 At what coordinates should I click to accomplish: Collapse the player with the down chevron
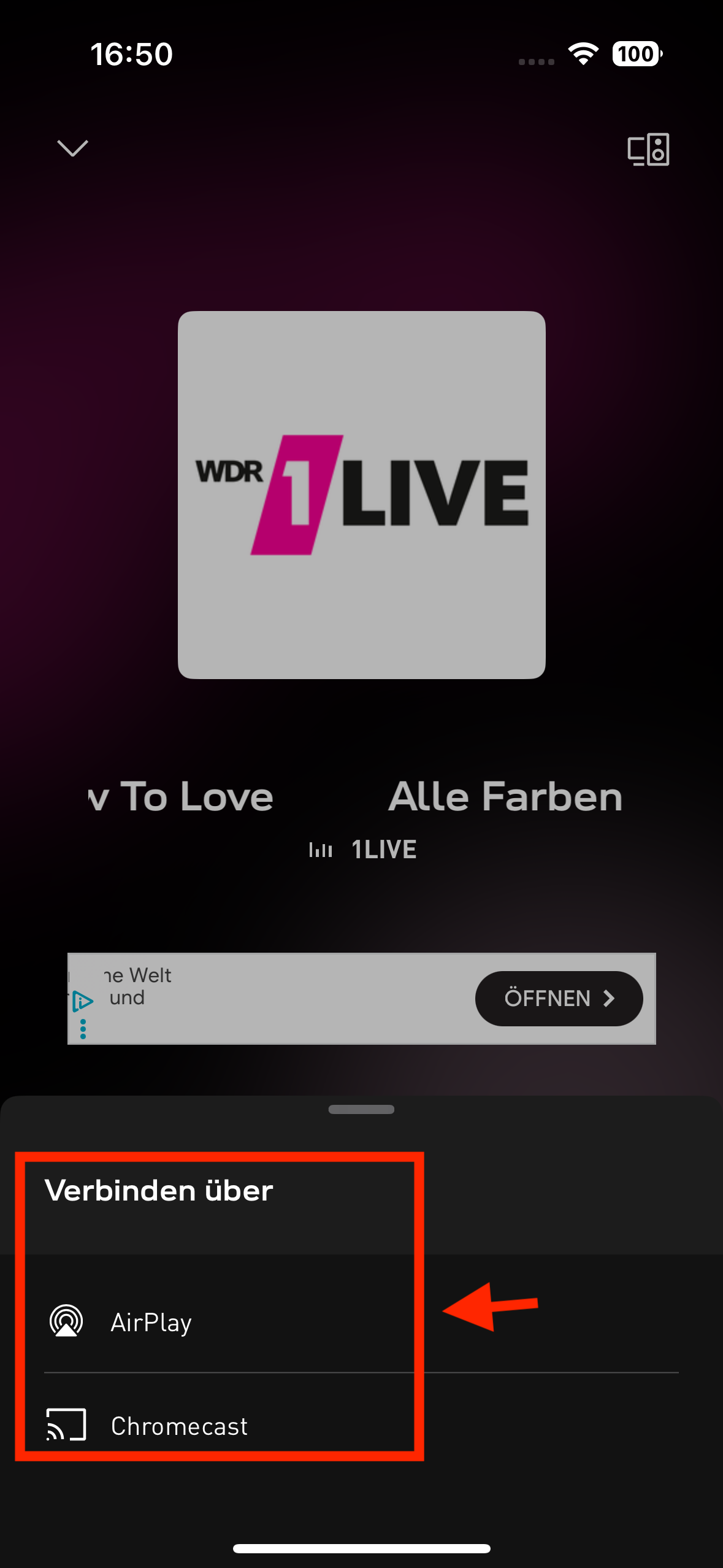point(72,148)
